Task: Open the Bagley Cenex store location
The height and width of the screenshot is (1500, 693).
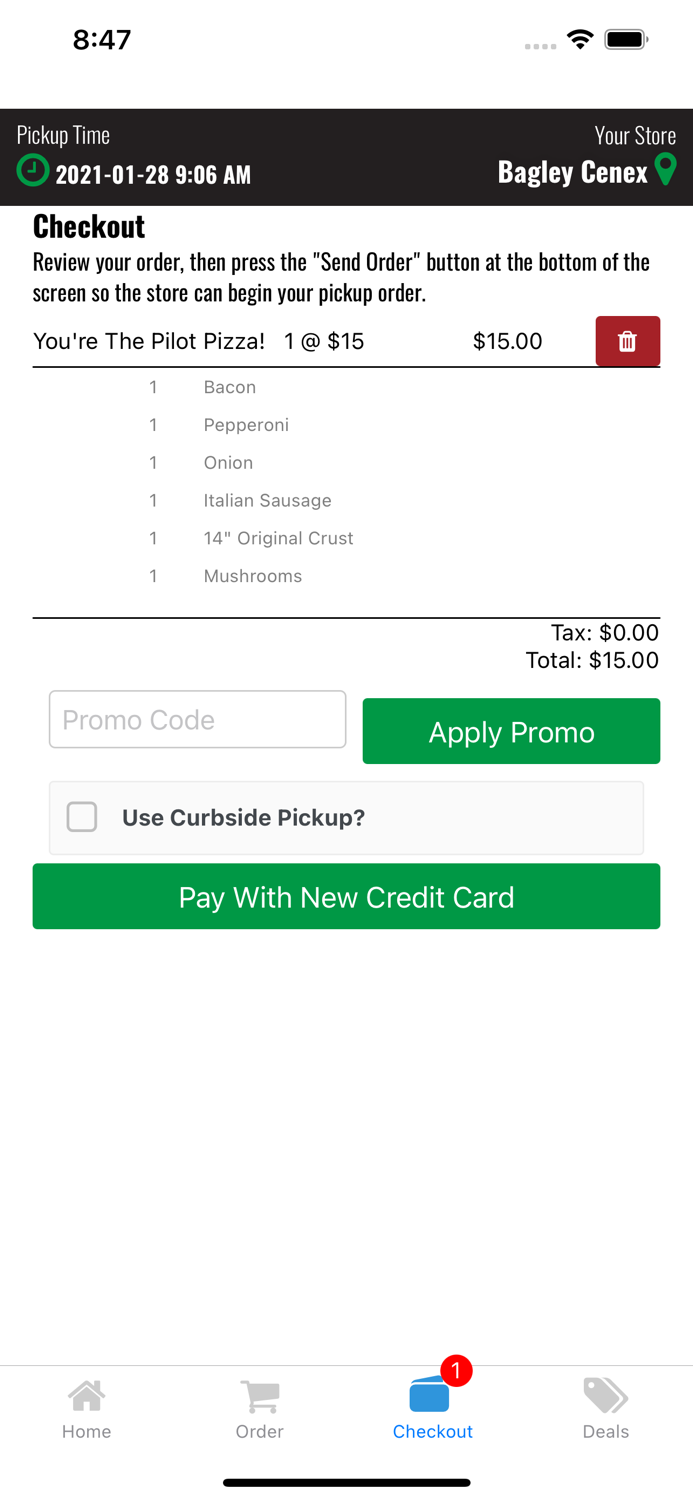Action: click(588, 171)
